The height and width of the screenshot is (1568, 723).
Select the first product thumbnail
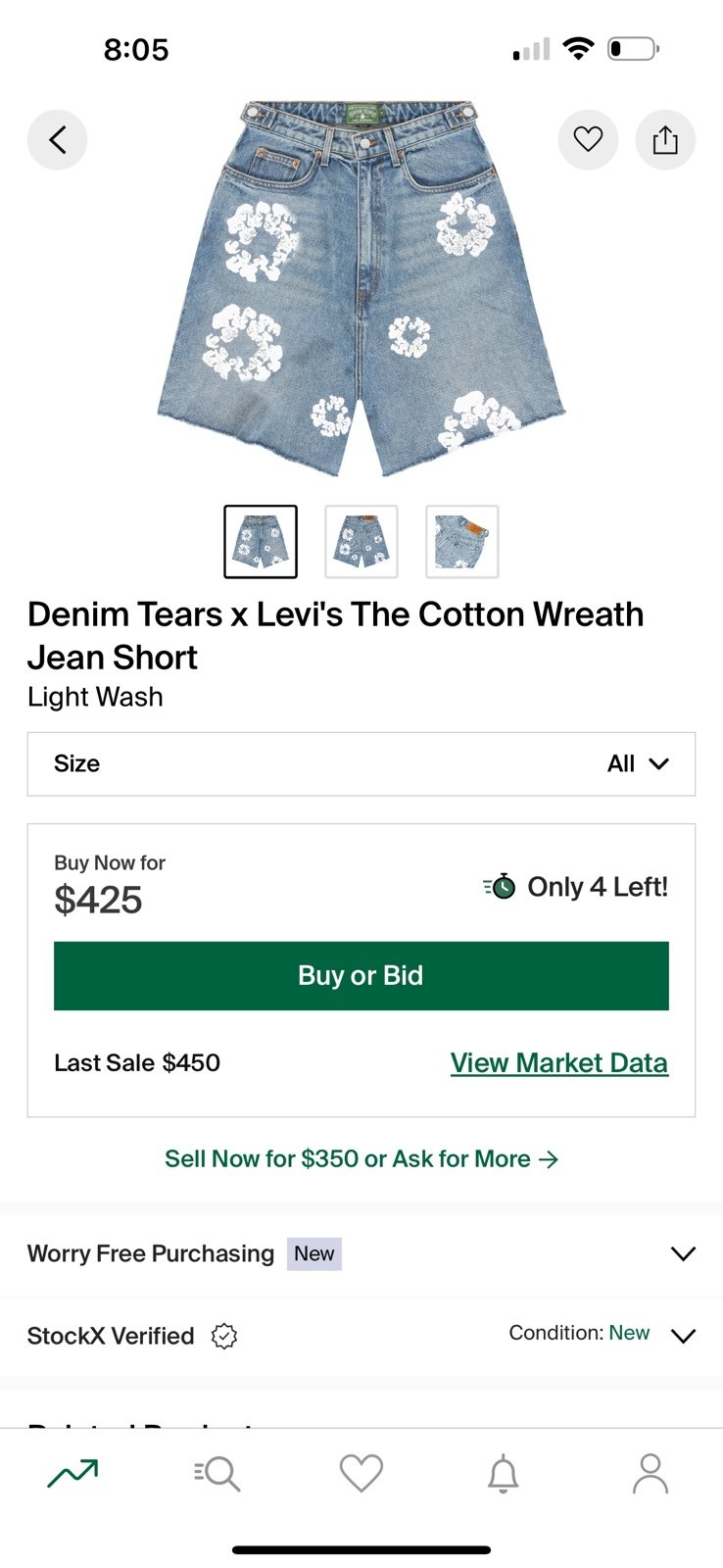click(x=261, y=542)
